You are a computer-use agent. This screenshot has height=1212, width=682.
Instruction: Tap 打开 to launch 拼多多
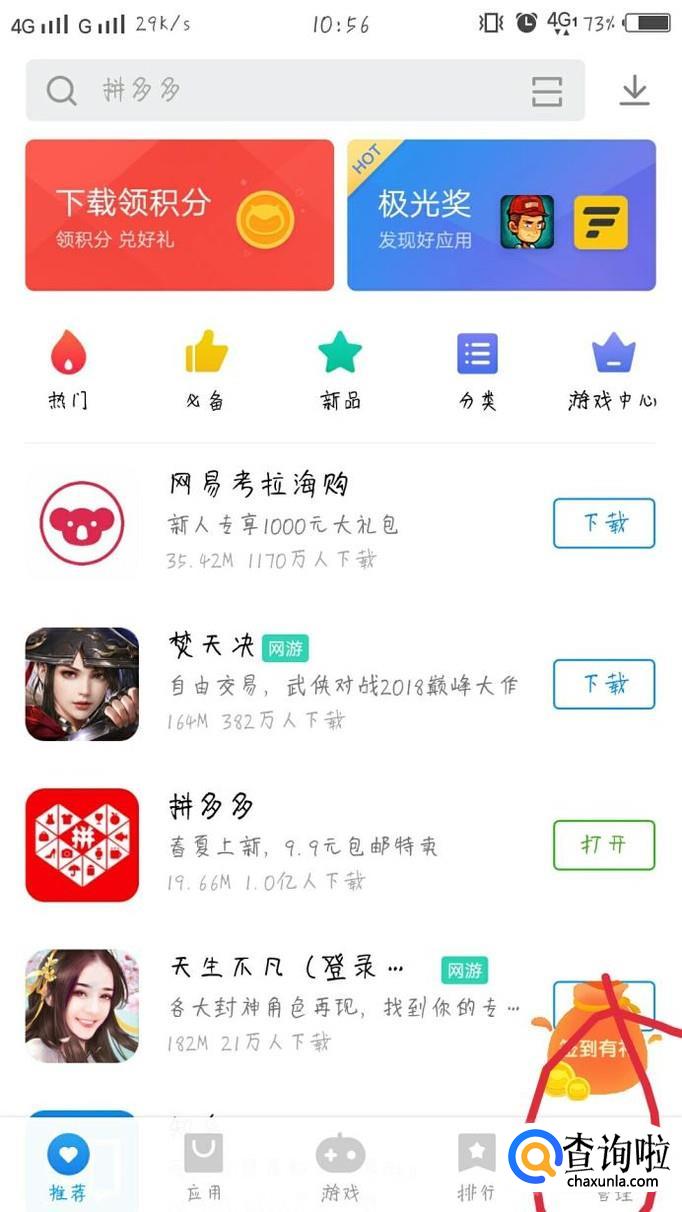coord(603,845)
